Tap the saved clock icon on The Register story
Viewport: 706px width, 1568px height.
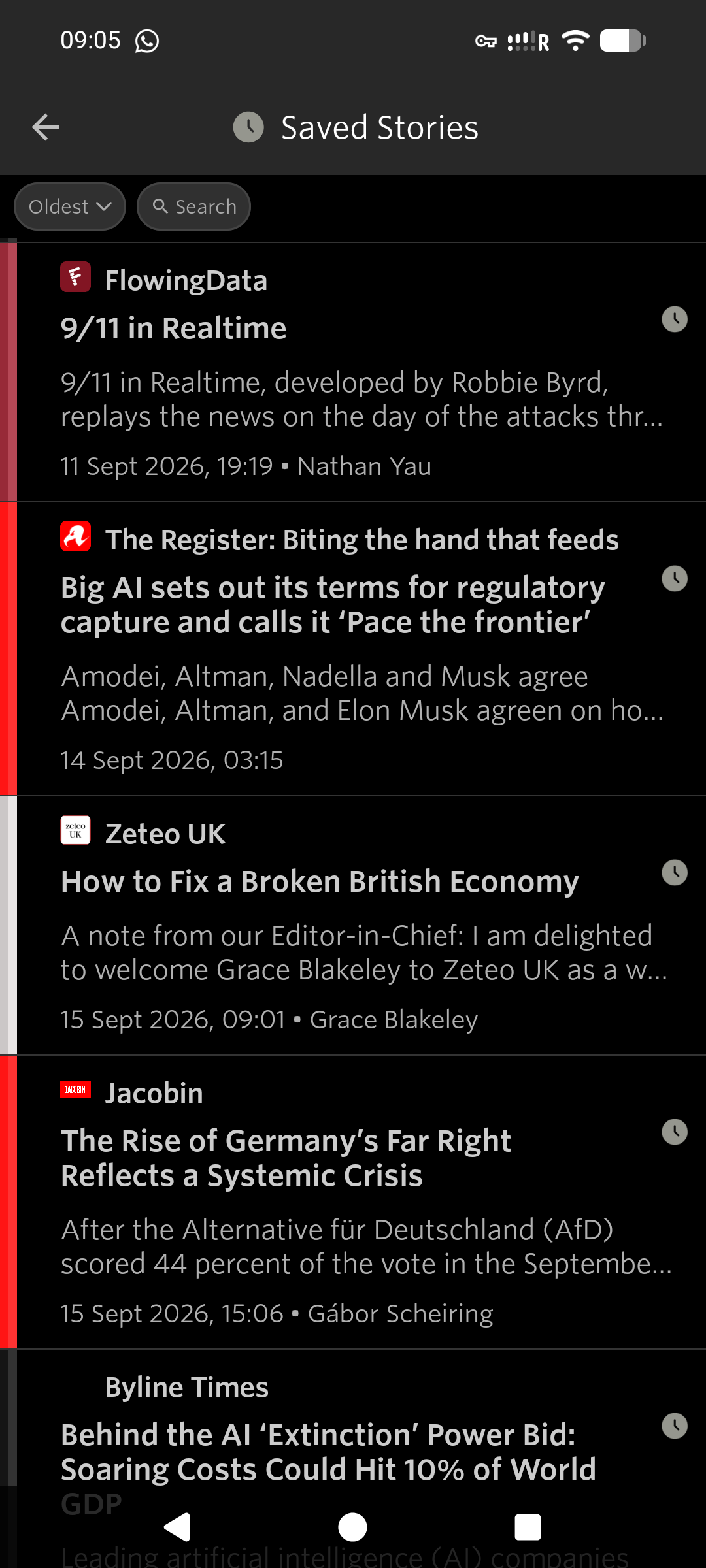(675, 579)
